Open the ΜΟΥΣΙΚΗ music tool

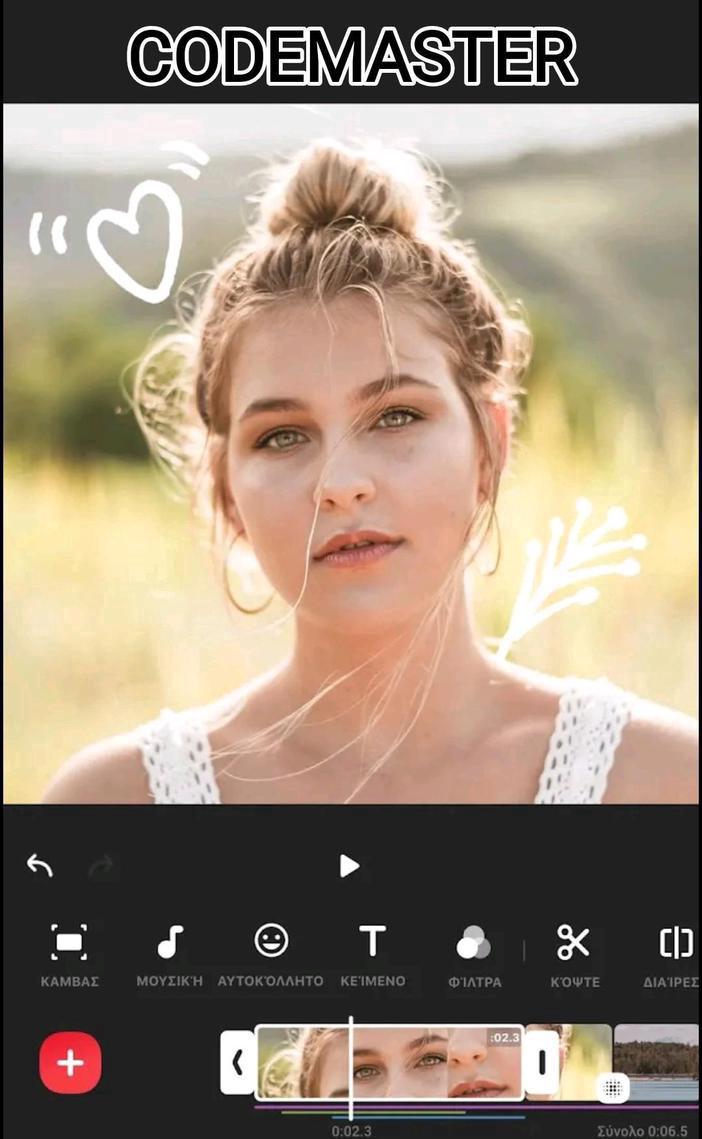170,954
